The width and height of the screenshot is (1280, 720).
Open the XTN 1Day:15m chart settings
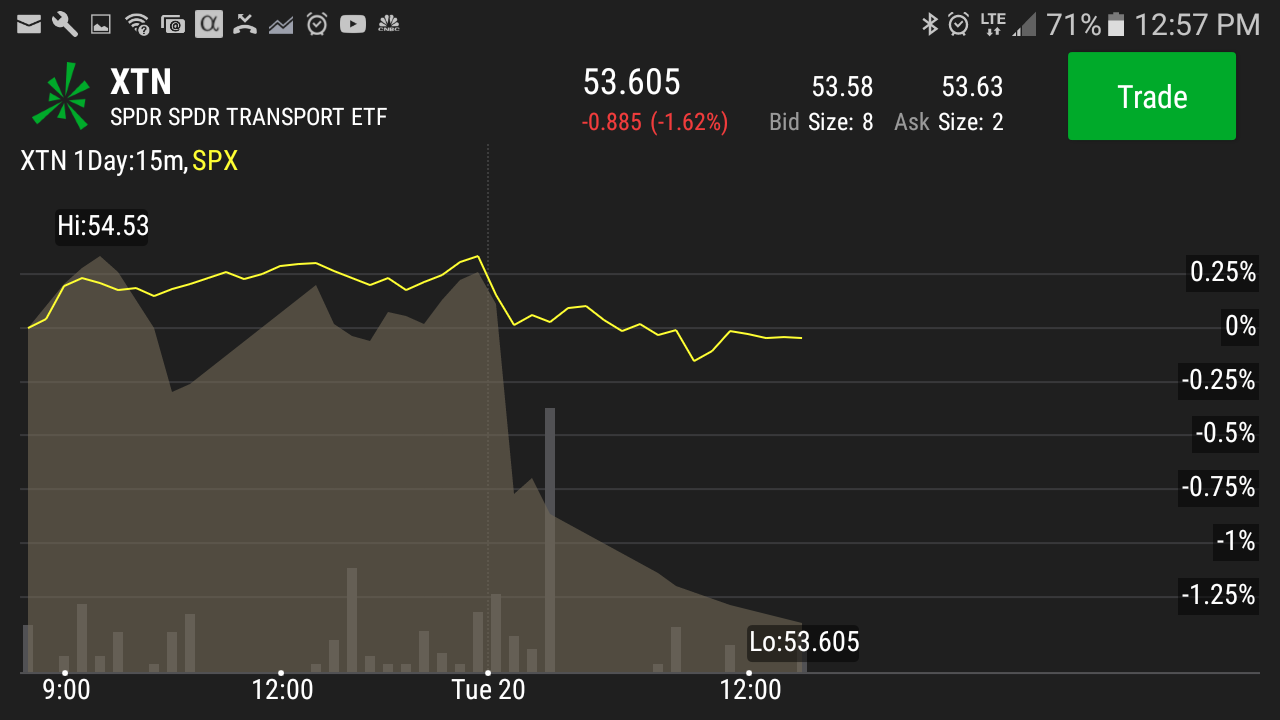tap(103, 161)
